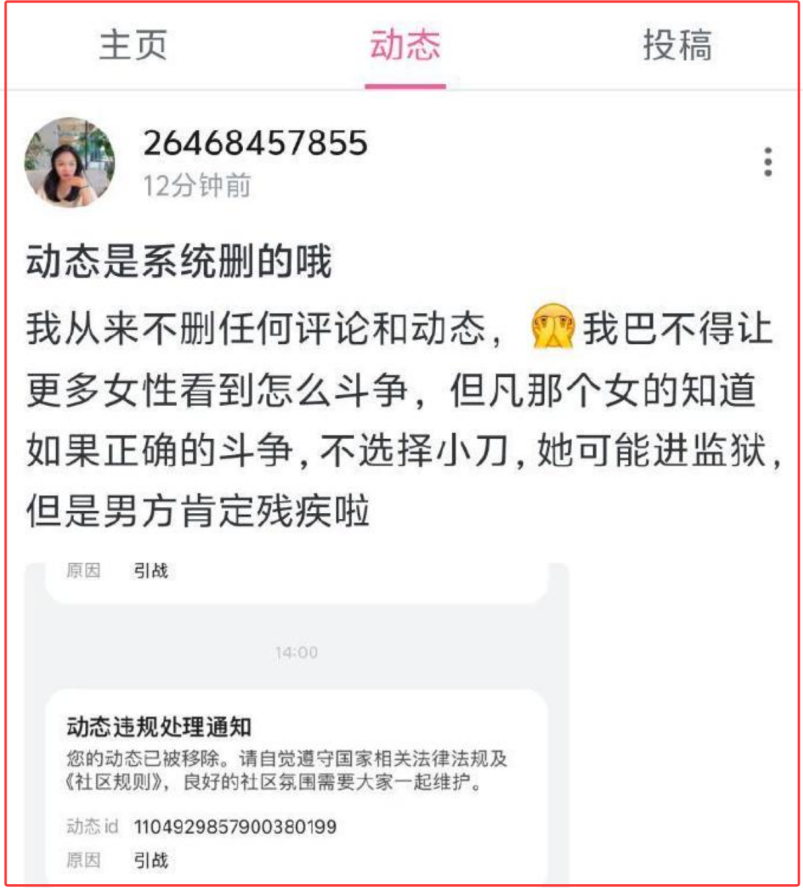Open the 投稿 tab
Image resolution: width=803 pixels, height=888 pixels.
tap(677, 45)
